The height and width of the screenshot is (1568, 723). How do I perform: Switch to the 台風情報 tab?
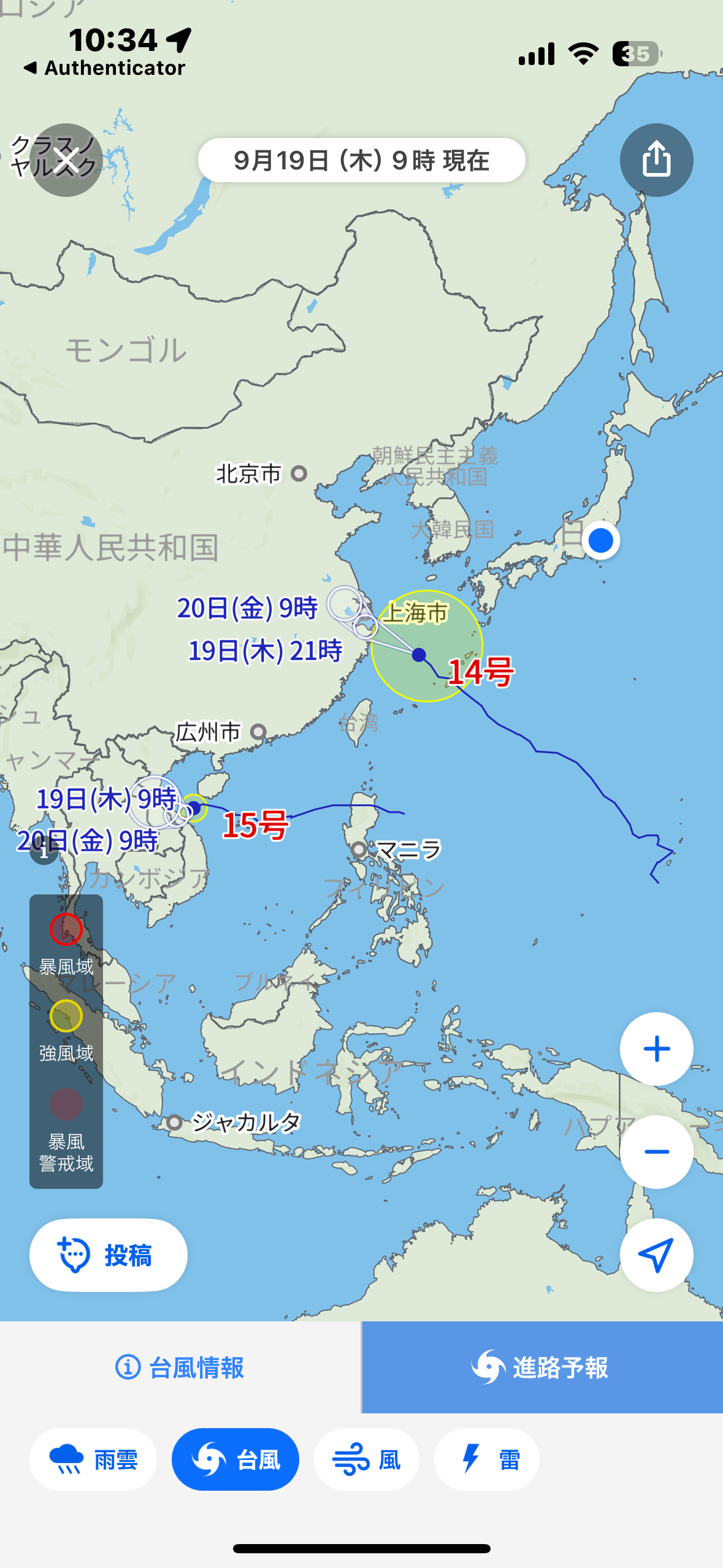coord(180,1367)
